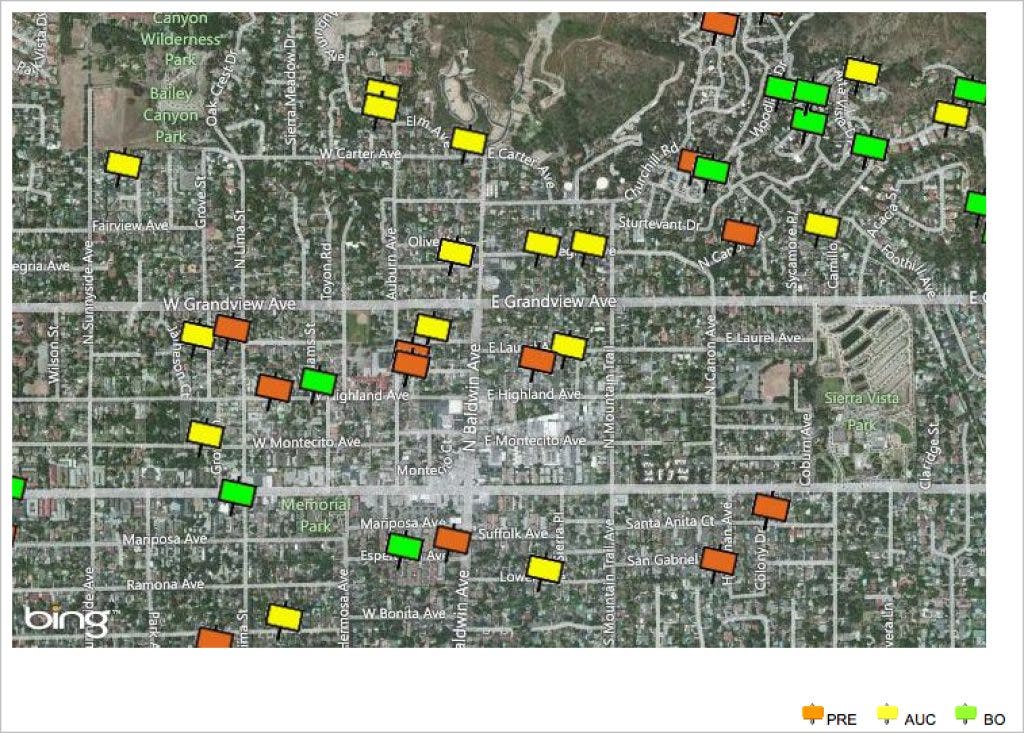Open the green pin beside Memorial Park
Viewport: 1024px width, 733px height.
click(237, 493)
